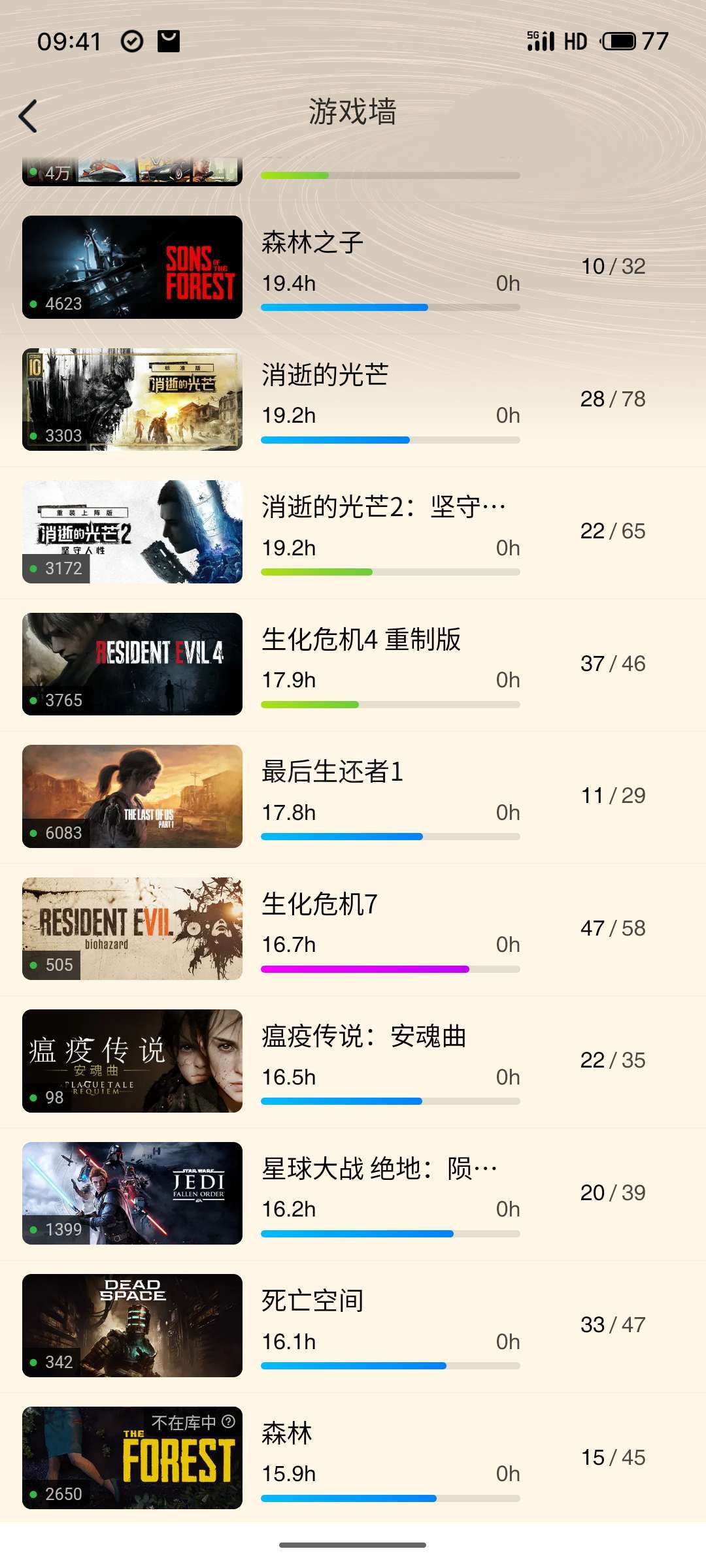Tap the 不在库中 help icon
This screenshot has width=706, height=1568.
228,1422
